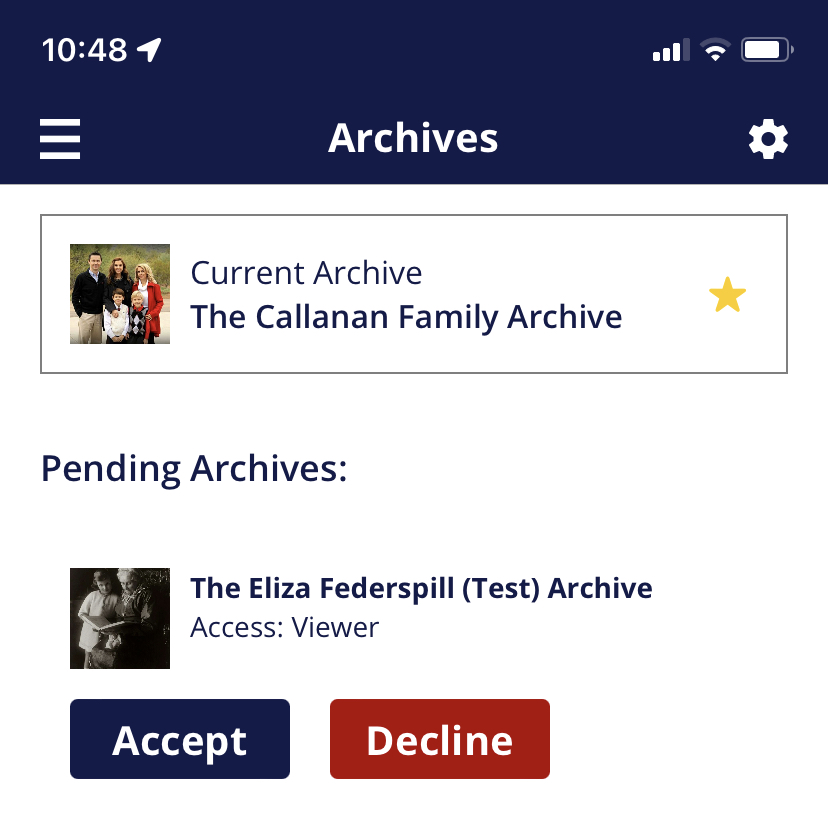Tap the yellow star on current archive
This screenshot has width=828, height=831.
pyautogui.click(x=727, y=295)
